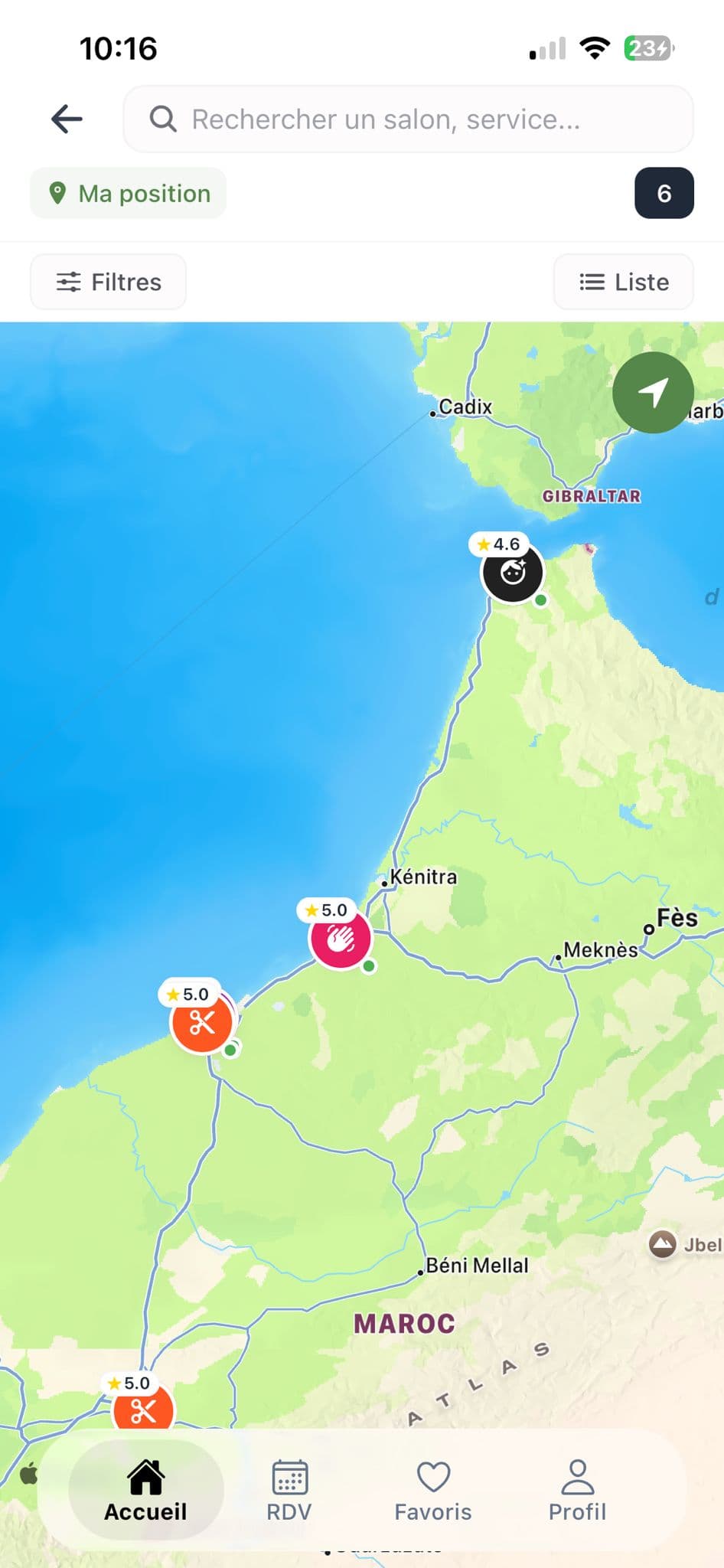Select the pink hand pin rated 5.0
This screenshot has width=724, height=1568.
tap(340, 939)
